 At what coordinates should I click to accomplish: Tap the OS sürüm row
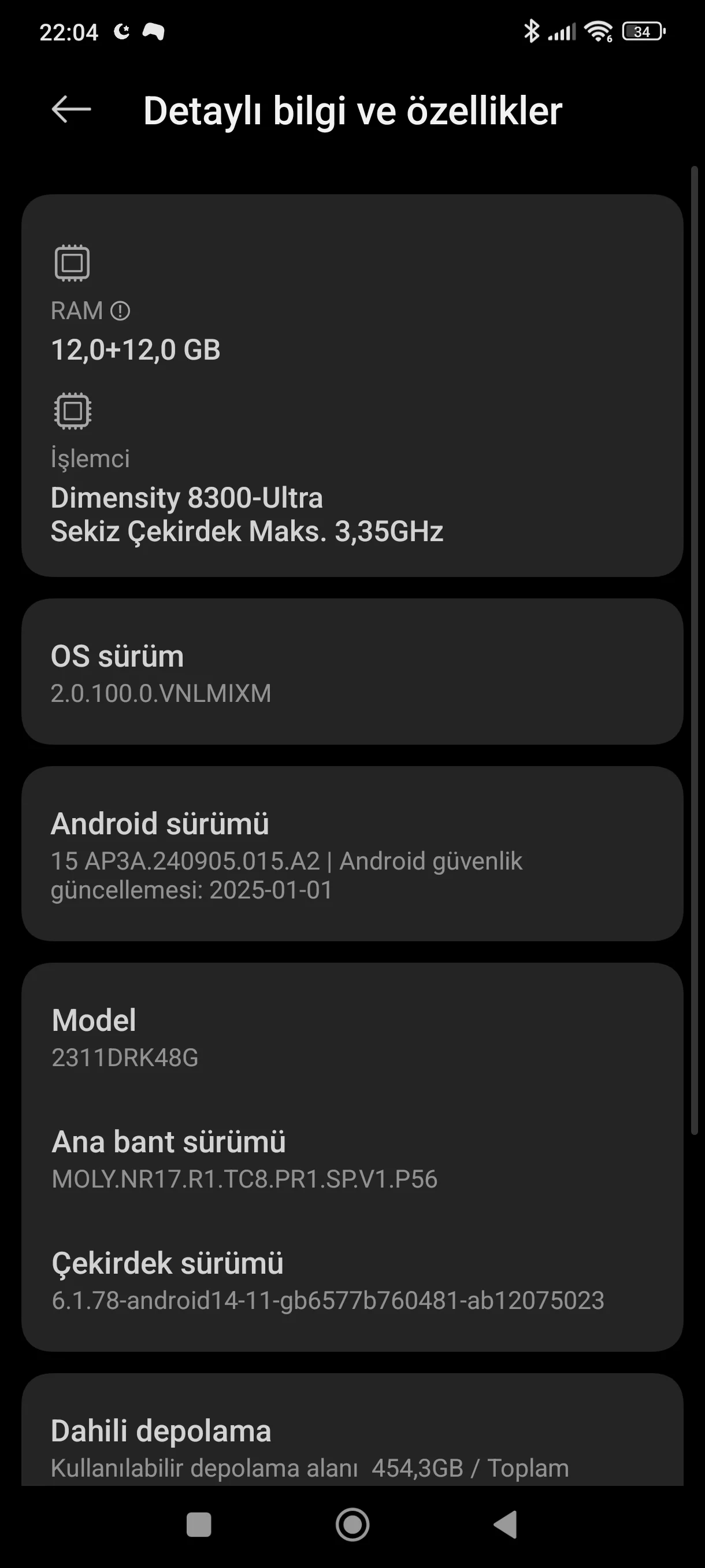click(x=352, y=672)
